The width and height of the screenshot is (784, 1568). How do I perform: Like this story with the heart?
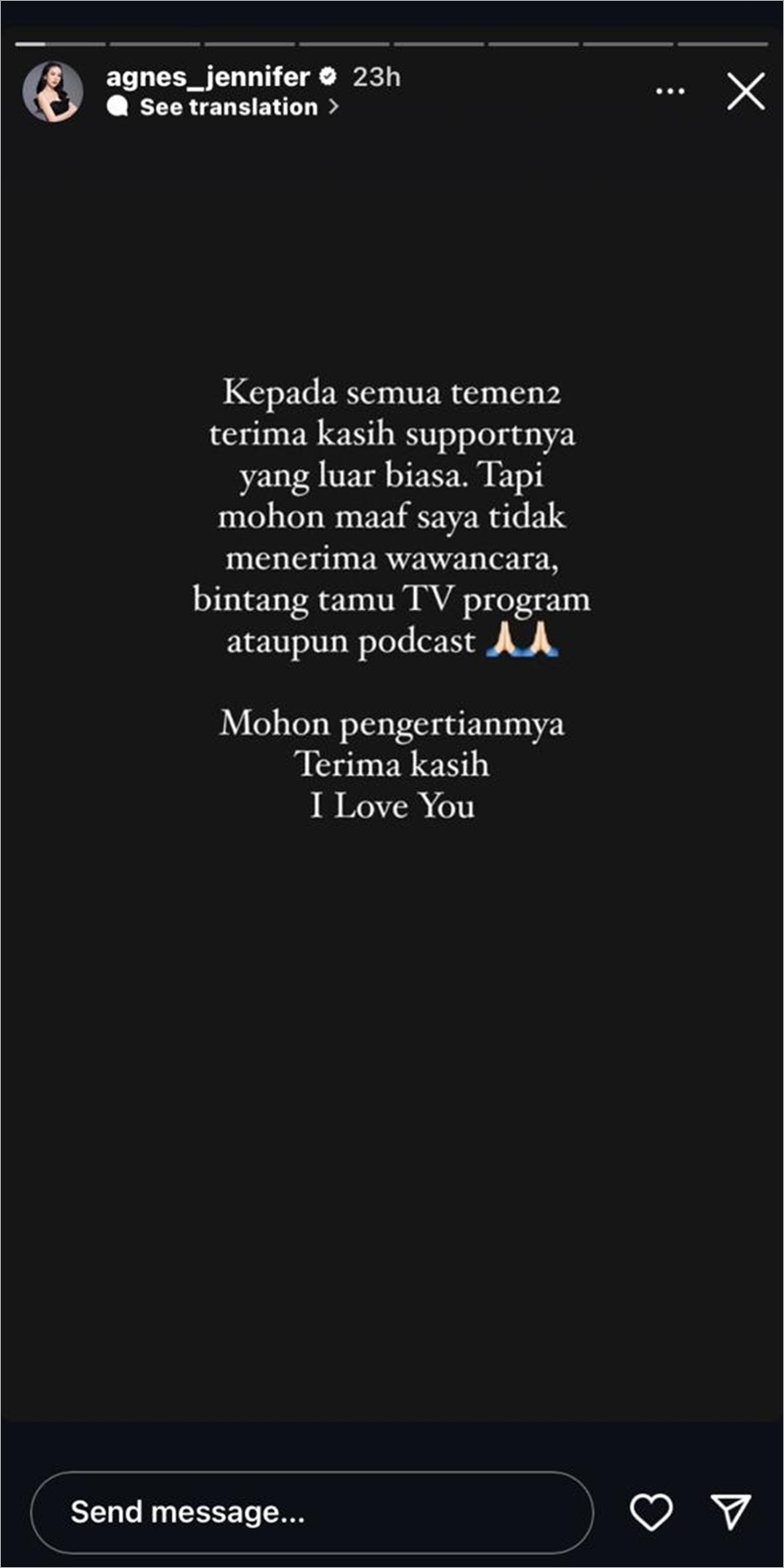click(x=651, y=1512)
